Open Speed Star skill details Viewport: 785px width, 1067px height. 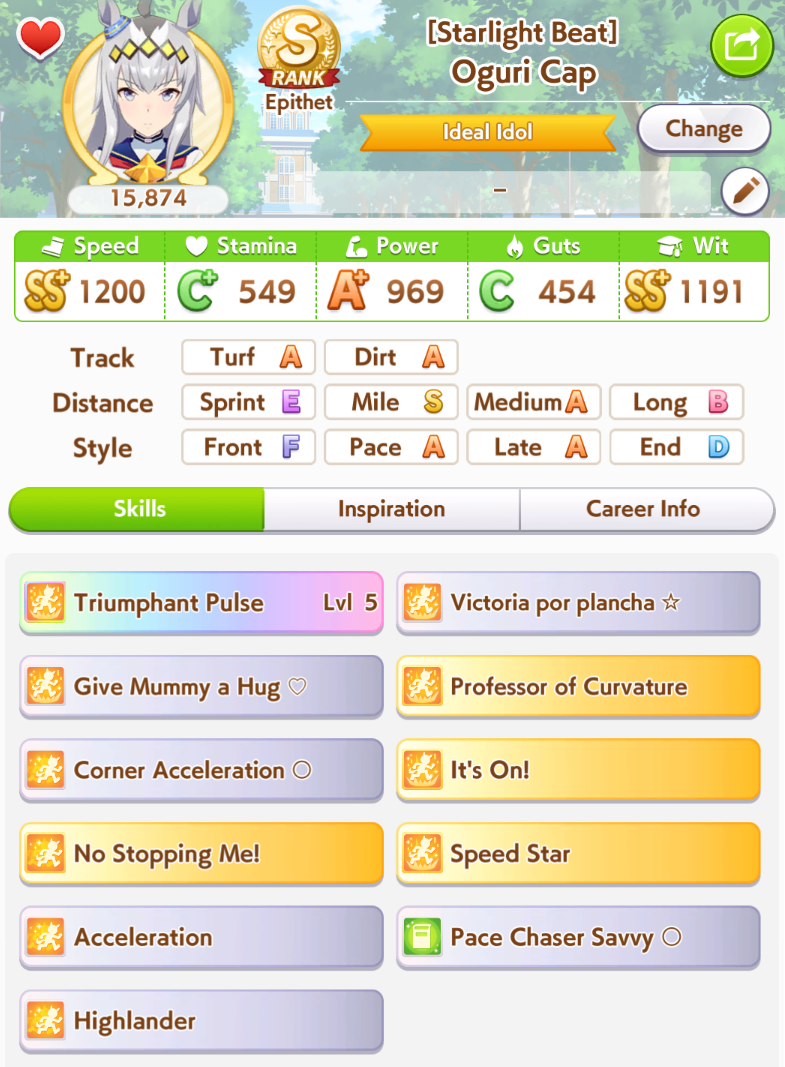coord(578,854)
